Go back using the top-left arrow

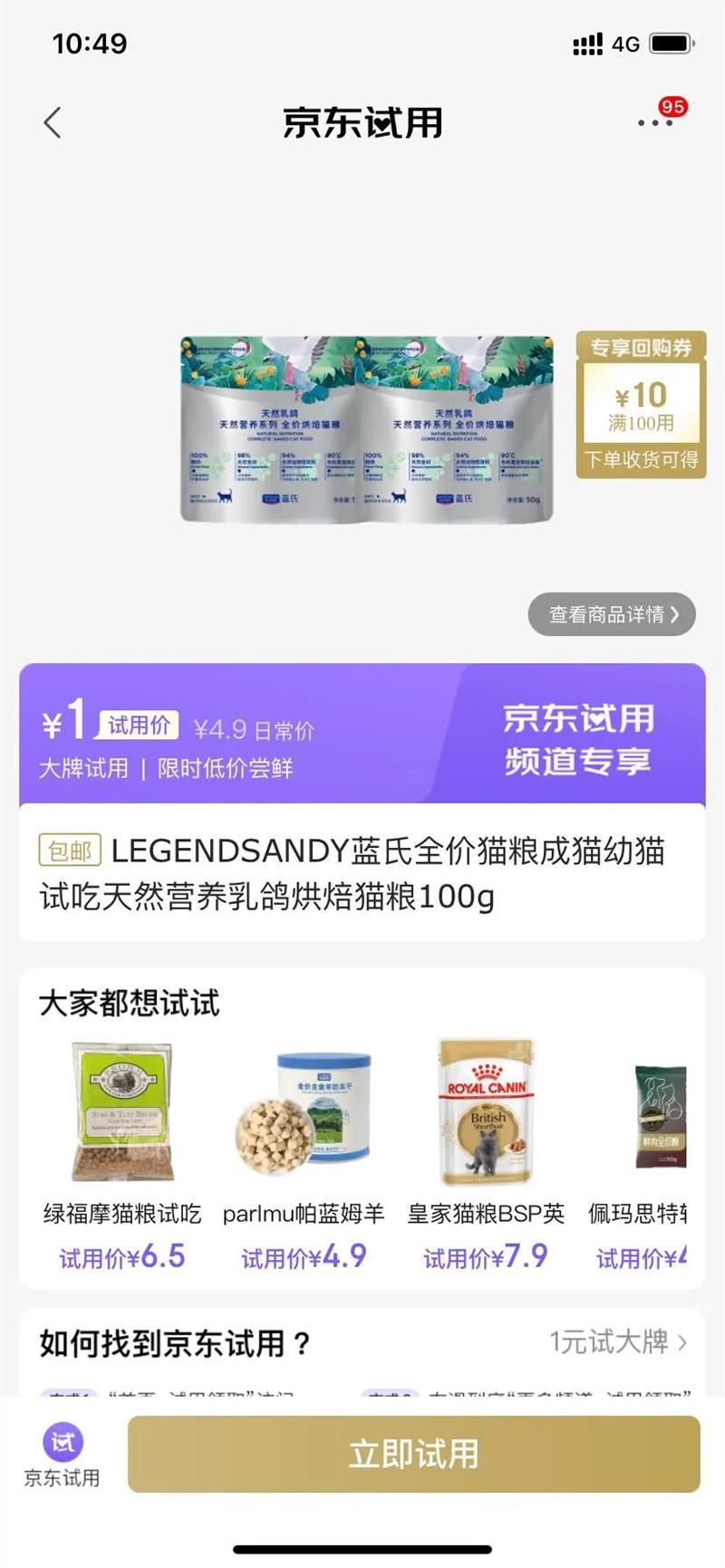(x=53, y=122)
